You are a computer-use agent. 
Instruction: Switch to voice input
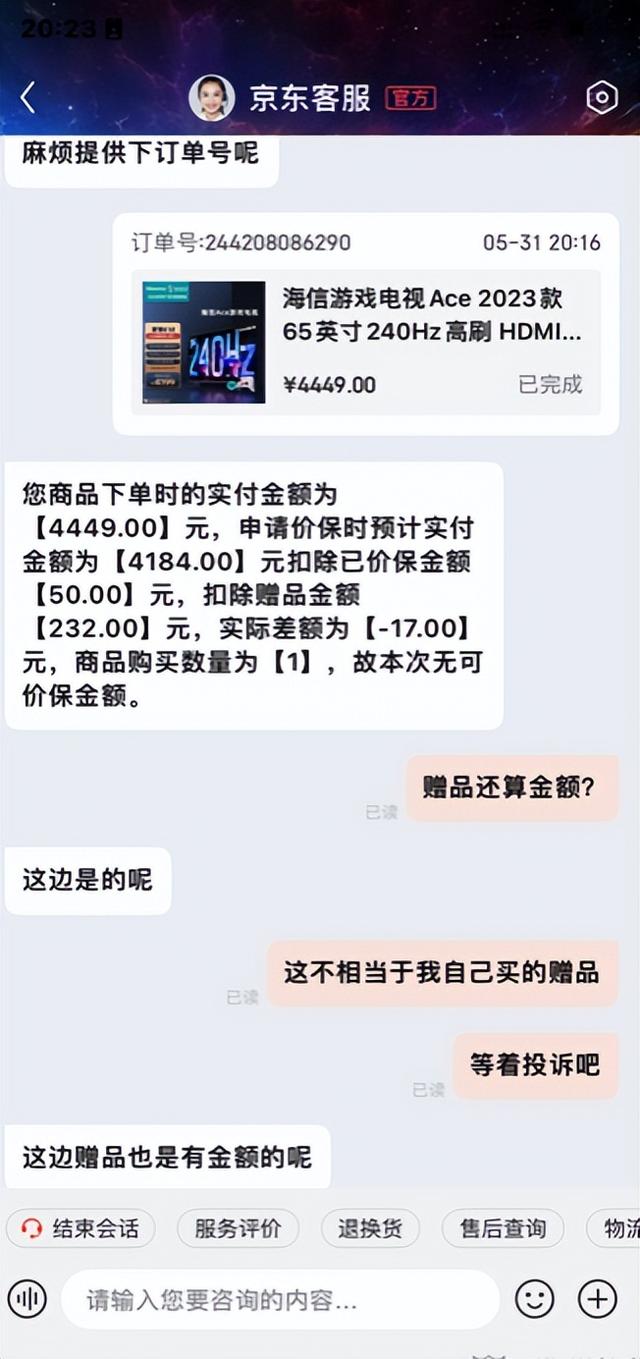click(x=28, y=1299)
